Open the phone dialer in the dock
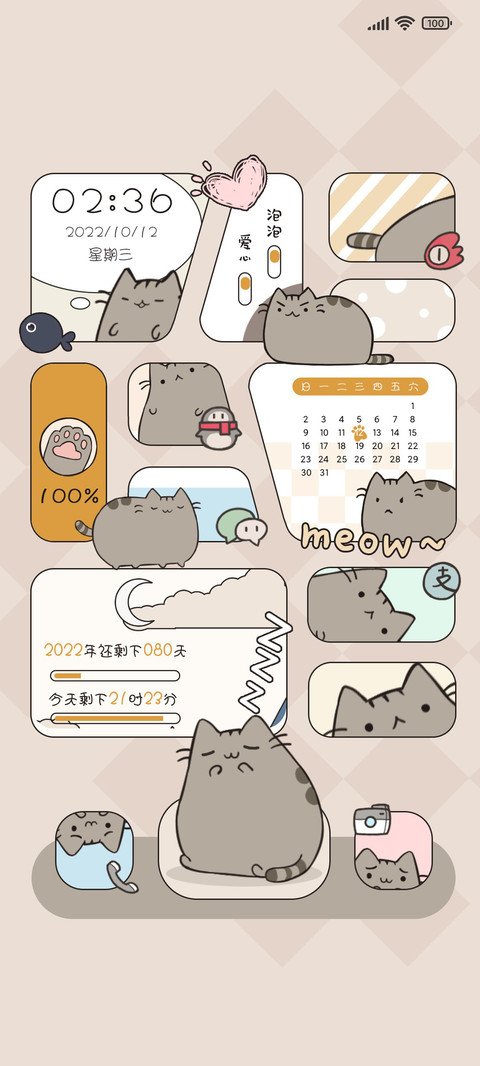 [x=95, y=850]
